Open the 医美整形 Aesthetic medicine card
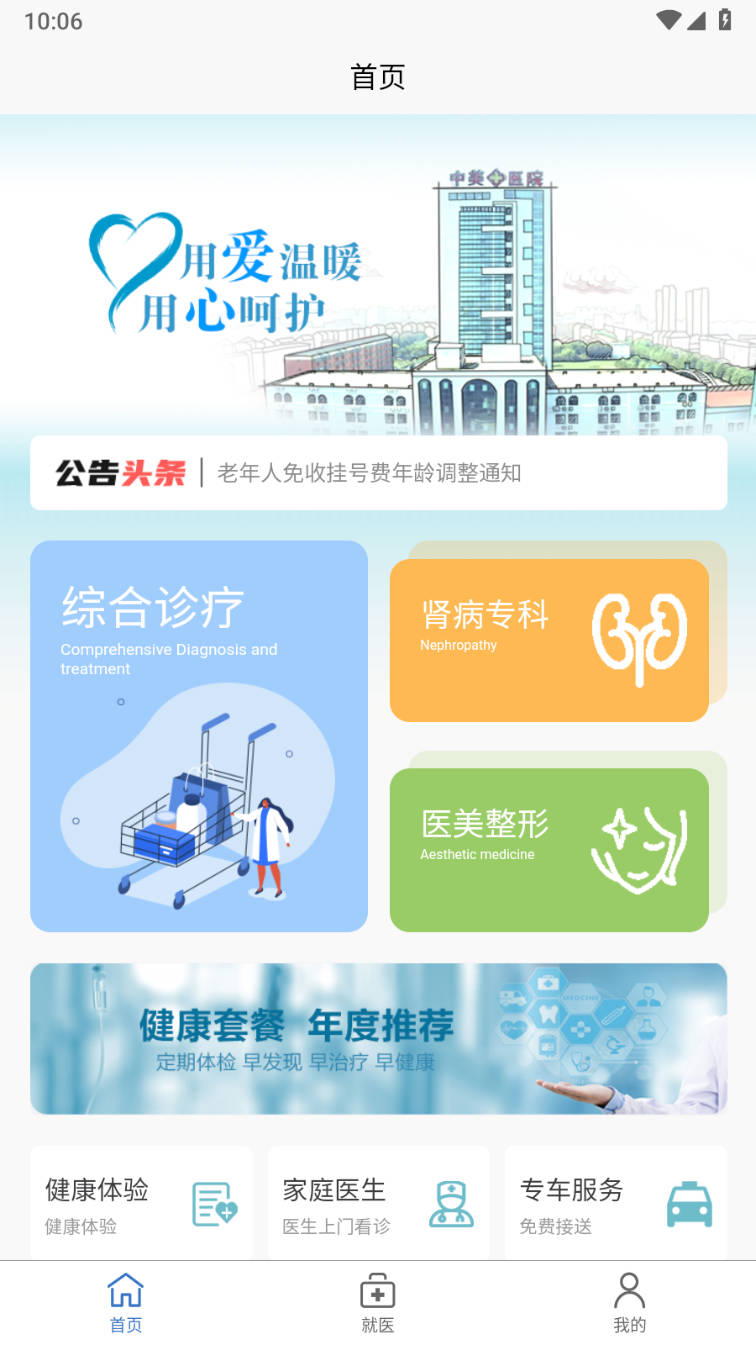The height and width of the screenshot is (1345, 756). [549, 850]
